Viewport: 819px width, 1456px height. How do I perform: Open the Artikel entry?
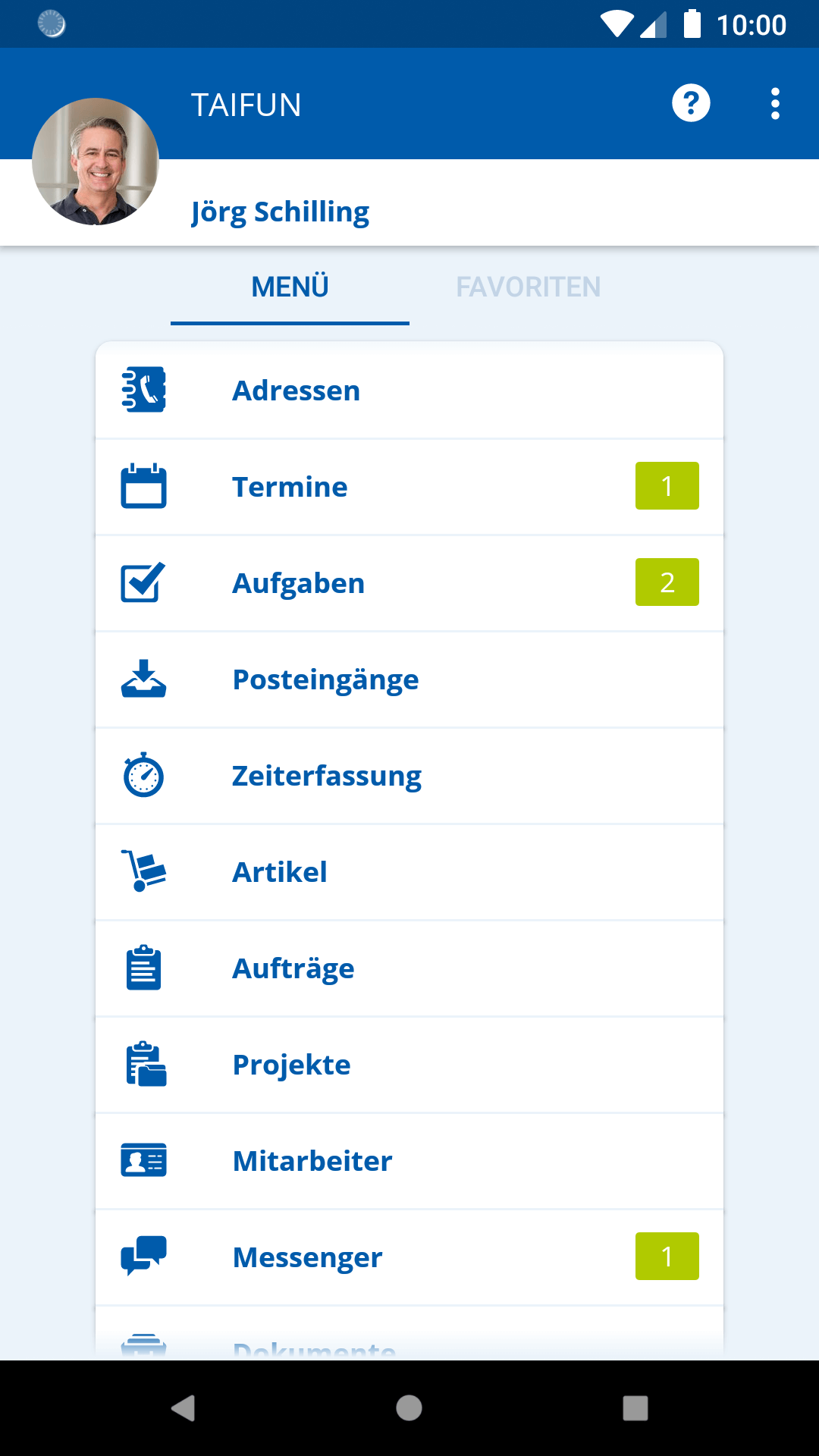pos(409,872)
